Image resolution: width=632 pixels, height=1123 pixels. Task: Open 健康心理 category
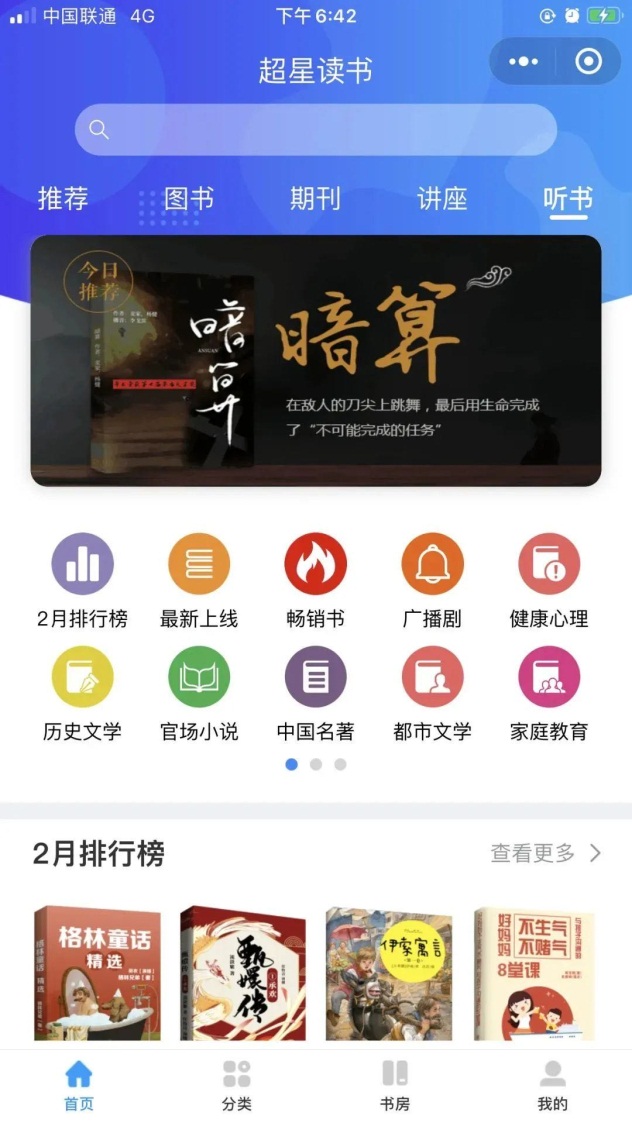549,564
